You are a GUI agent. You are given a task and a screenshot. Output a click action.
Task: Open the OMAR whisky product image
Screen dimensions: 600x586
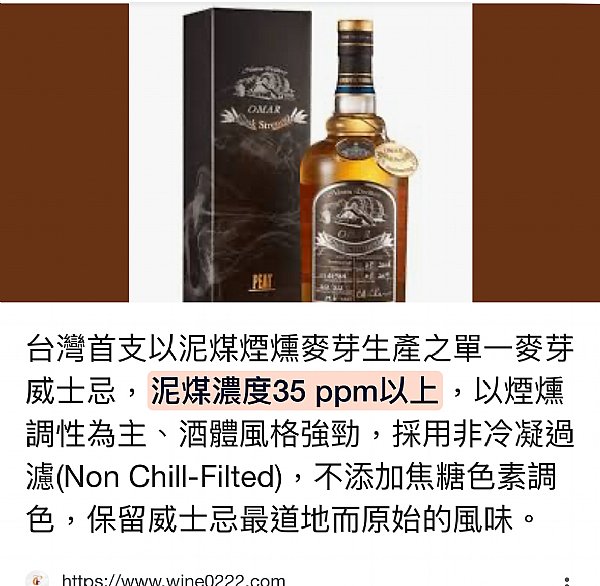[300, 153]
